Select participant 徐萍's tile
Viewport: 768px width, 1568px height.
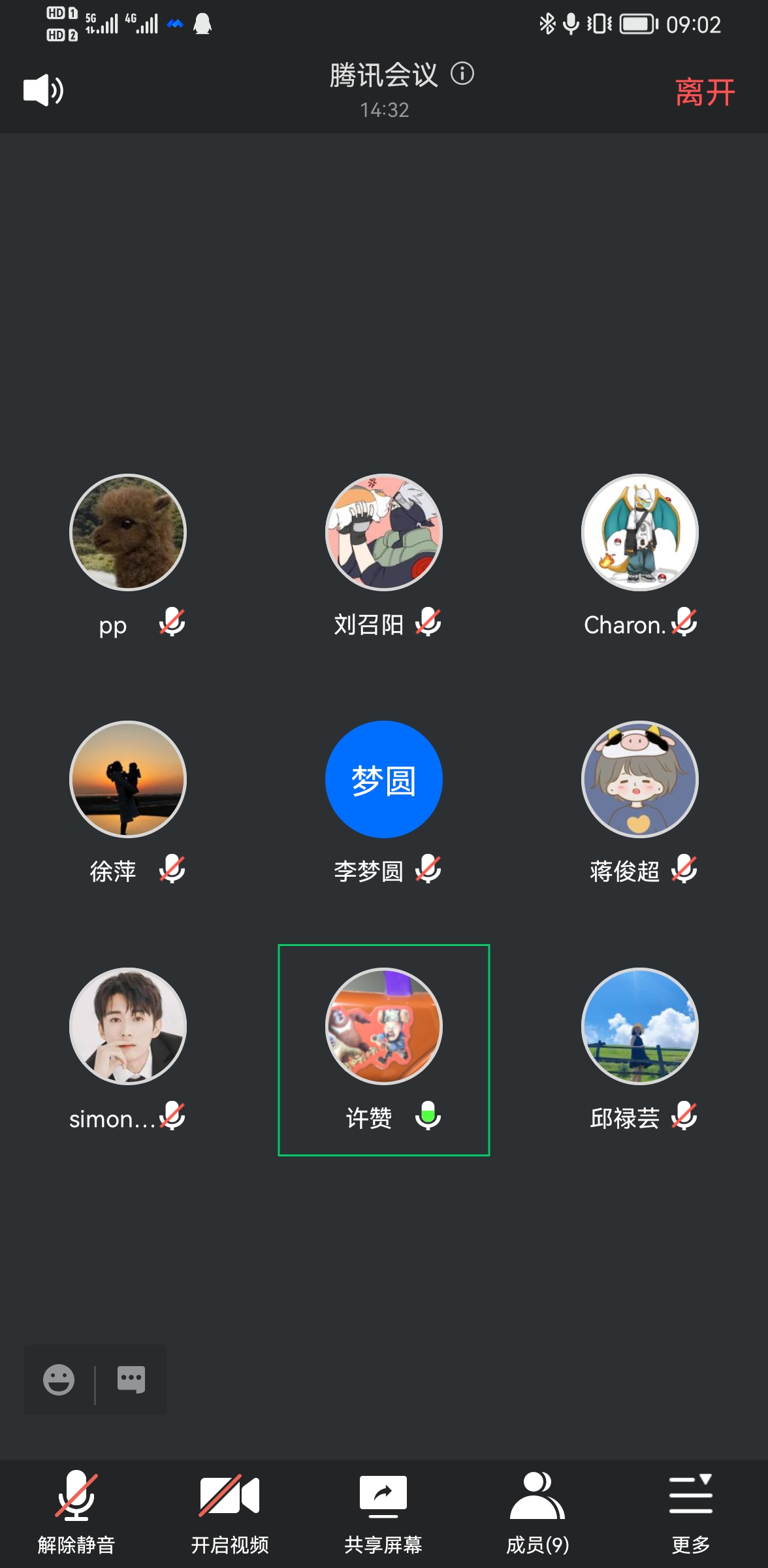[128, 779]
